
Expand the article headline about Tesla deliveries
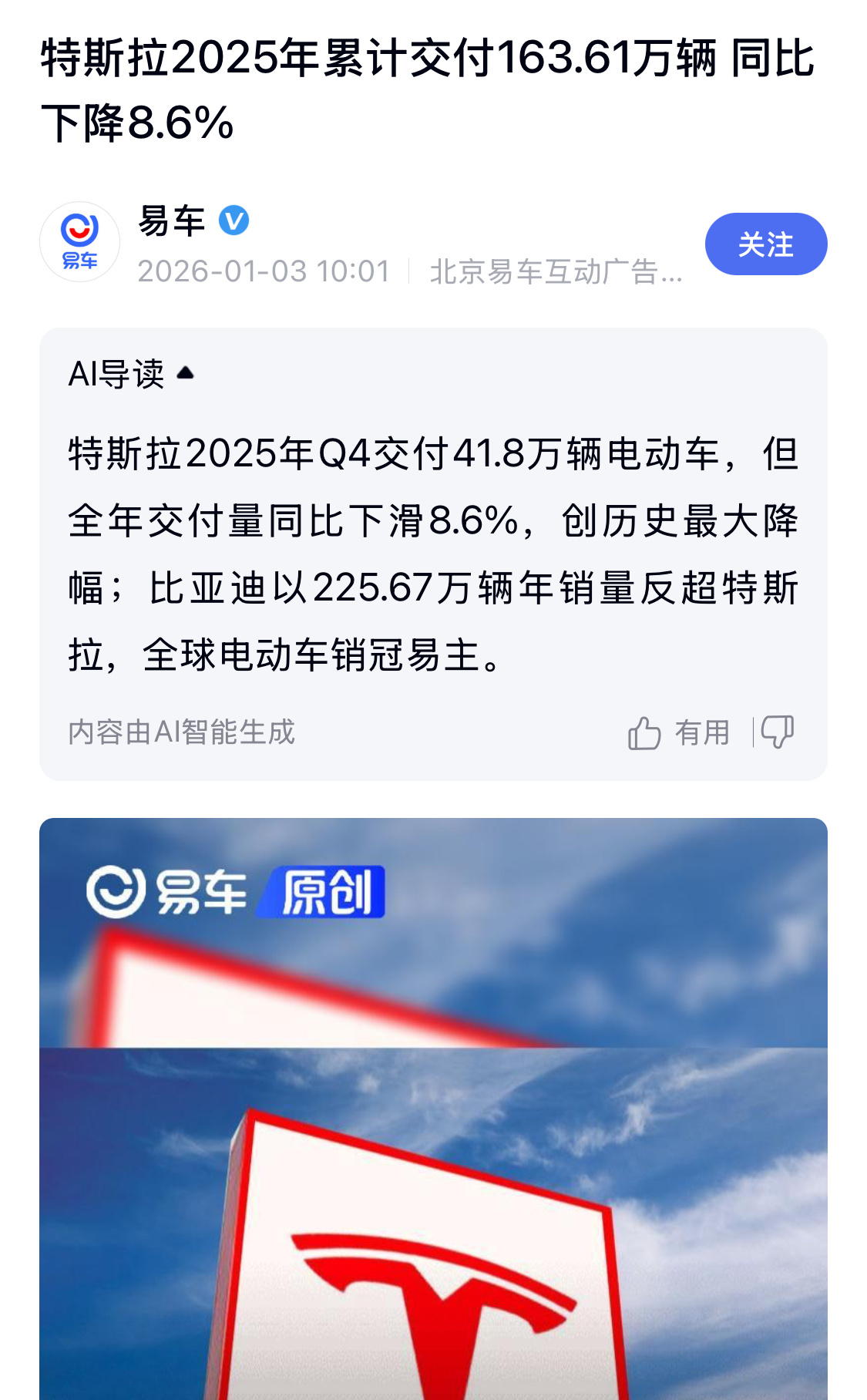[x=432, y=89]
